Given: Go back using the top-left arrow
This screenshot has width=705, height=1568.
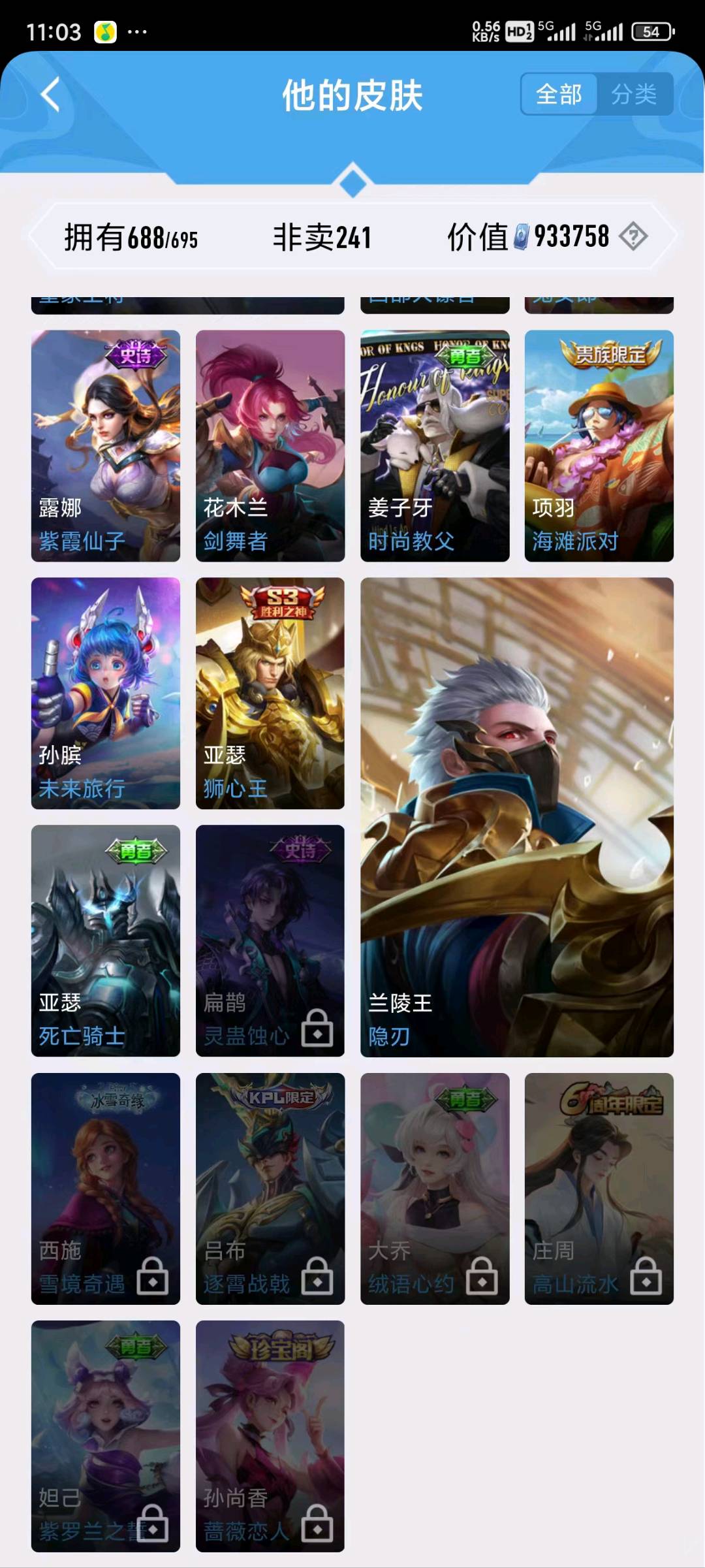Looking at the screenshot, I should pyautogui.click(x=51, y=95).
